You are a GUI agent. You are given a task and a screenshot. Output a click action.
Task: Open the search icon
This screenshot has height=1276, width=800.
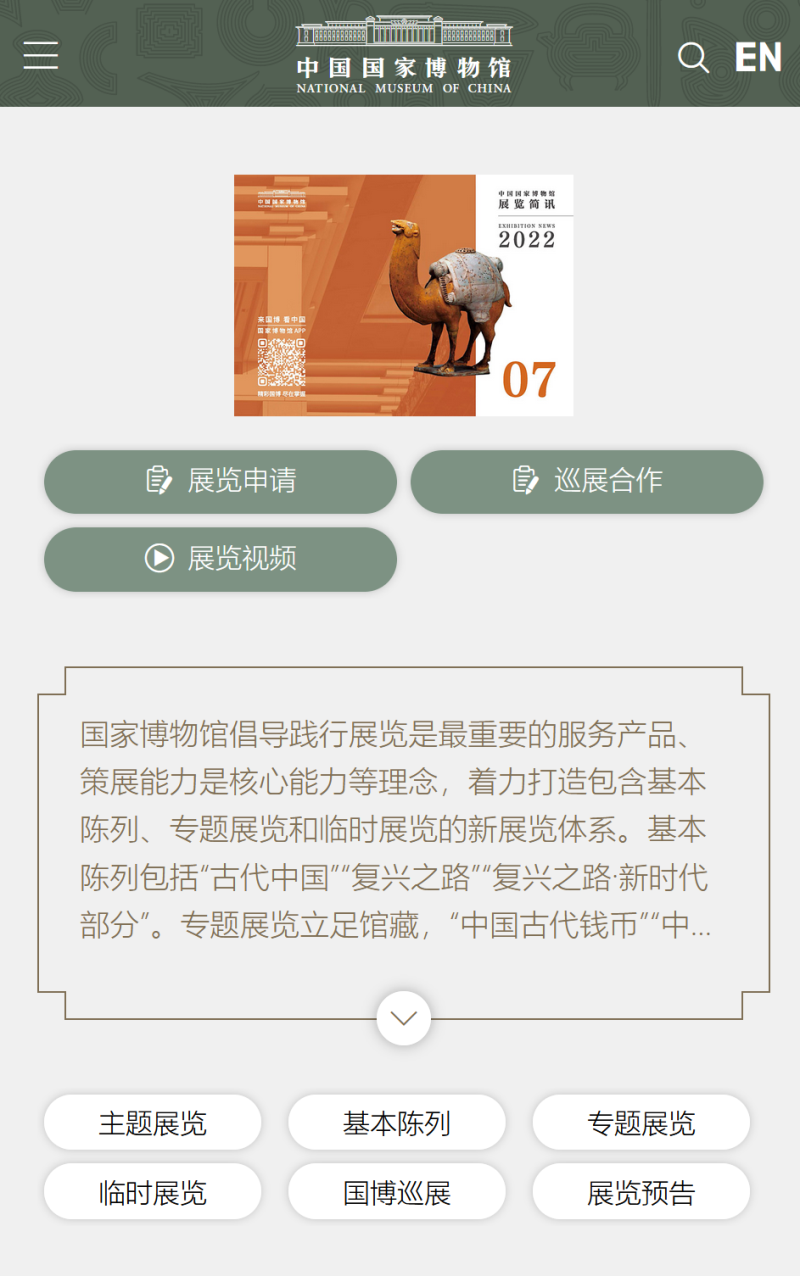(x=693, y=57)
